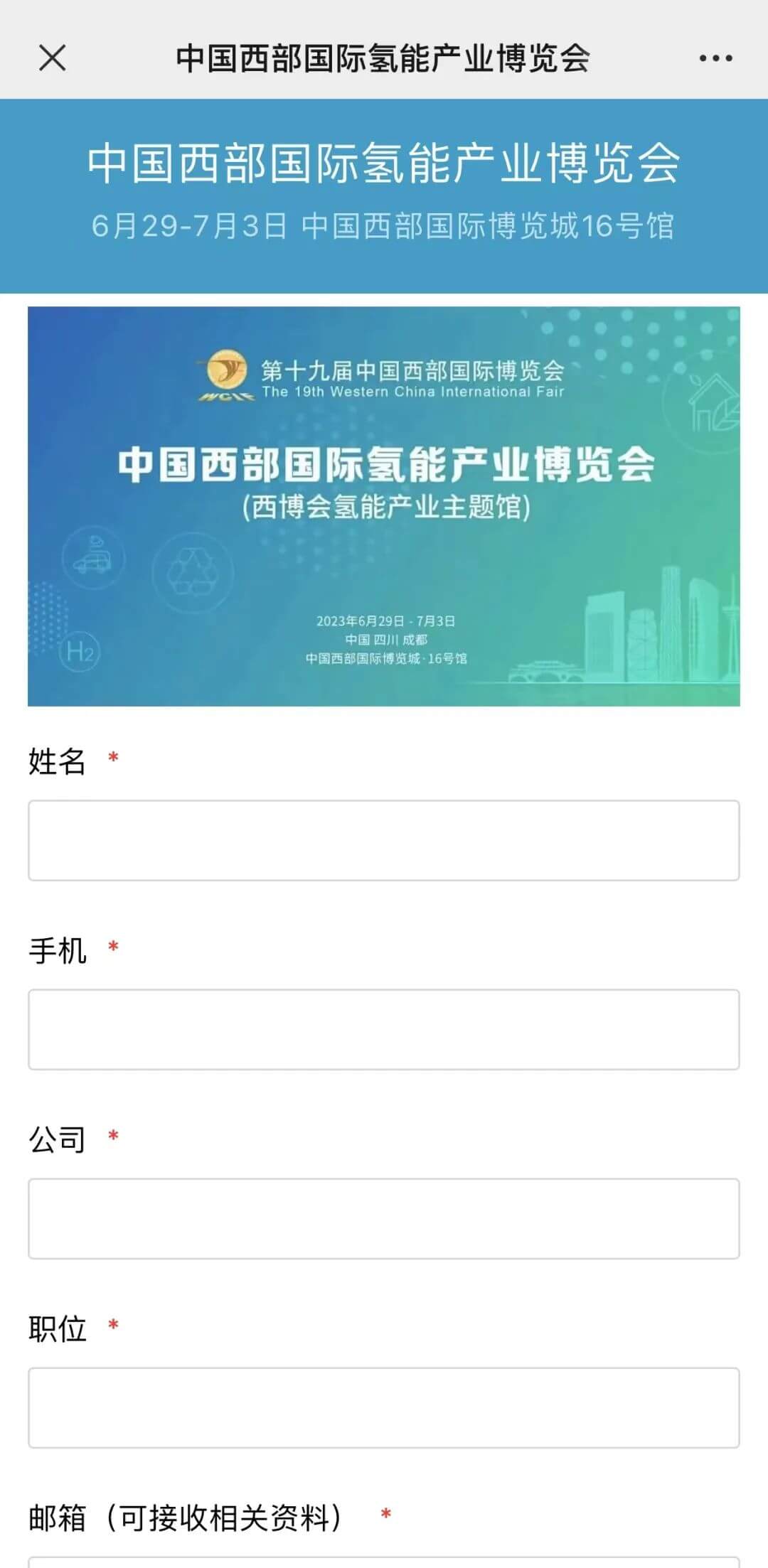768x1568 pixels.
Task: Open the three-dot more options menu
Action: pyautogui.click(x=715, y=58)
